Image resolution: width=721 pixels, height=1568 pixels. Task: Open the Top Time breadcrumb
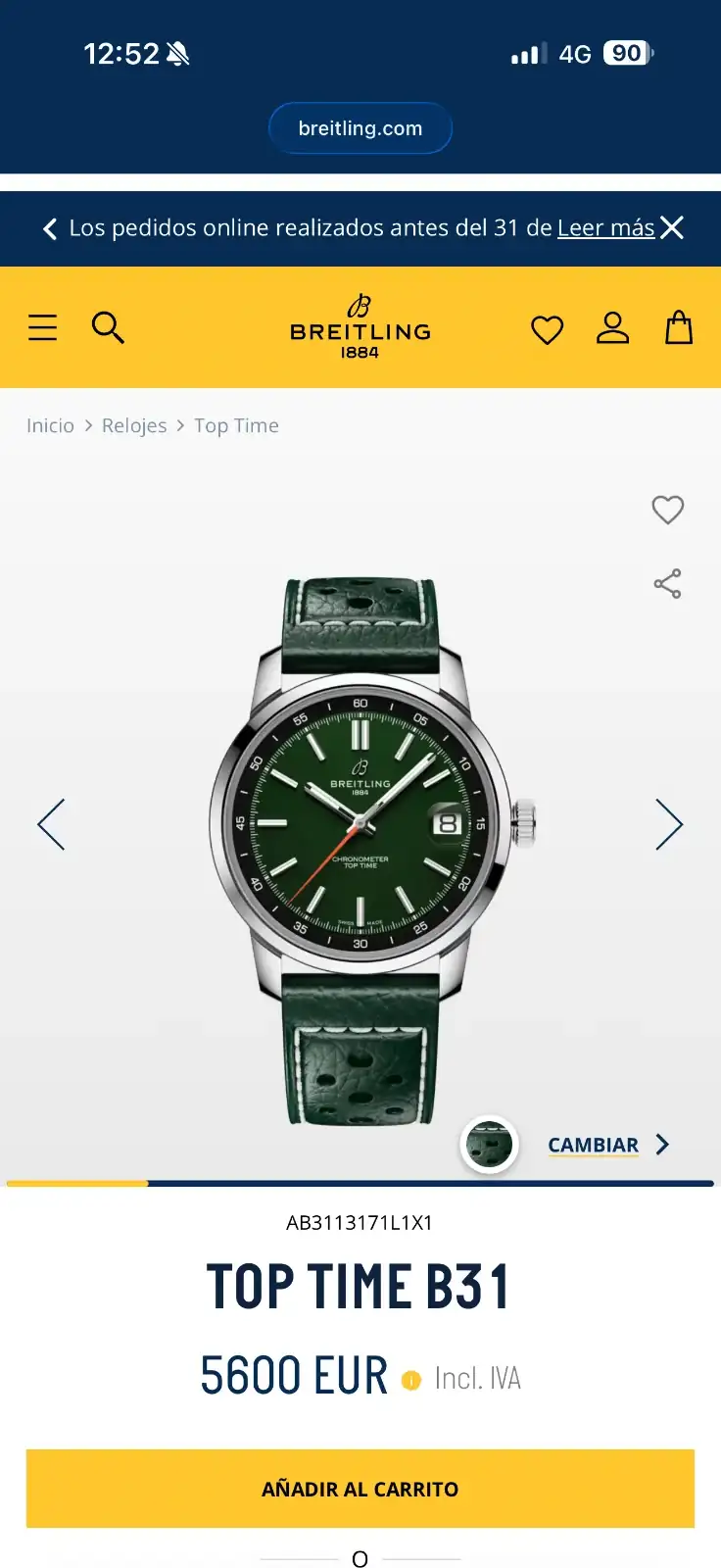[x=236, y=425]
